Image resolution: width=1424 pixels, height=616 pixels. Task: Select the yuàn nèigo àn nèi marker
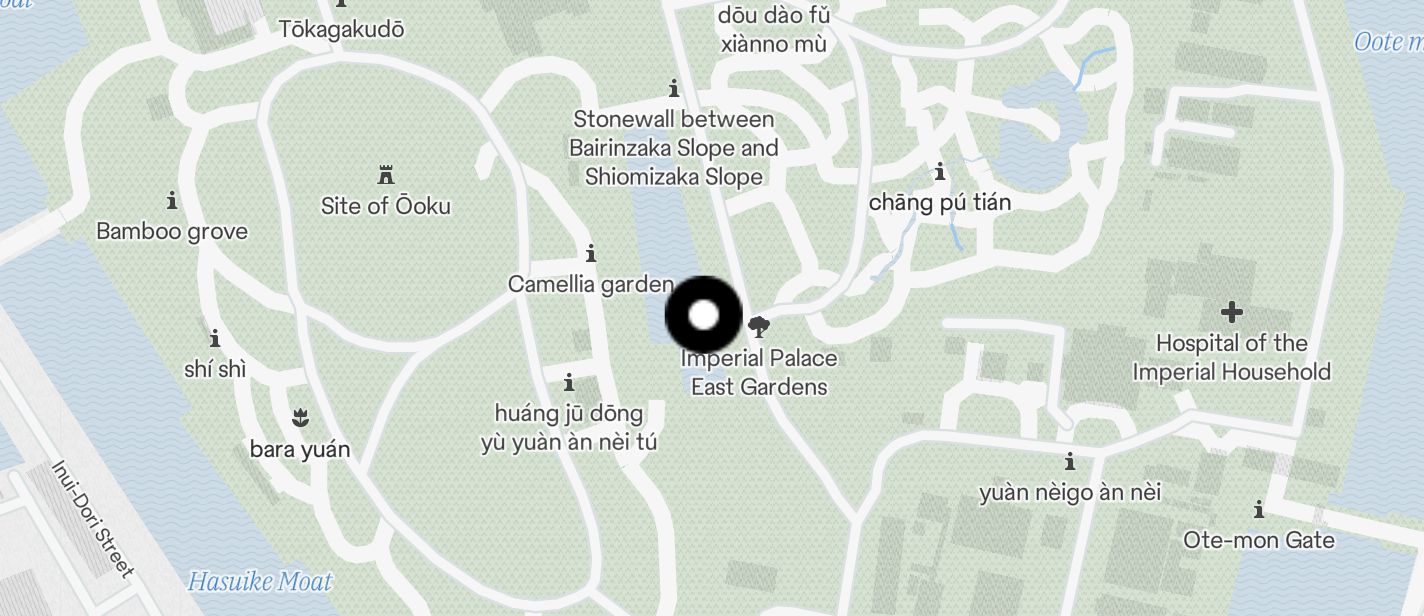(1070, 462)
